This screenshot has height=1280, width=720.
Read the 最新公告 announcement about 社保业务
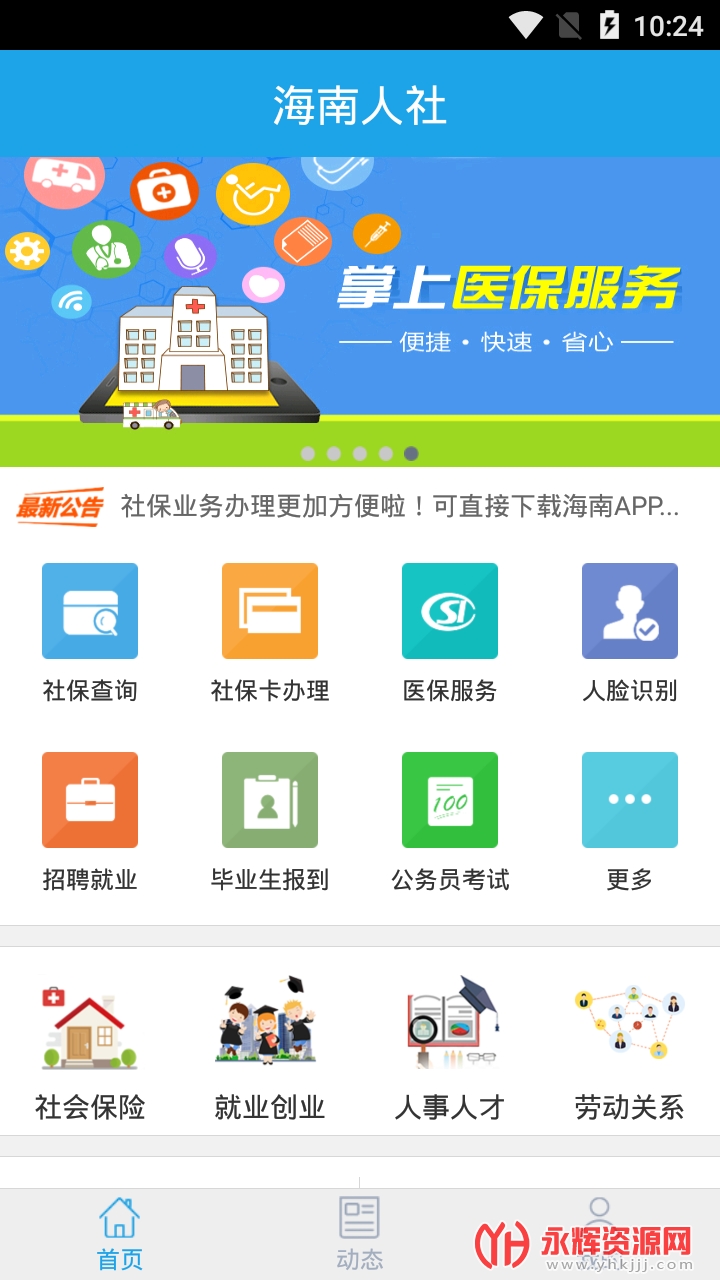coord(400,506)
